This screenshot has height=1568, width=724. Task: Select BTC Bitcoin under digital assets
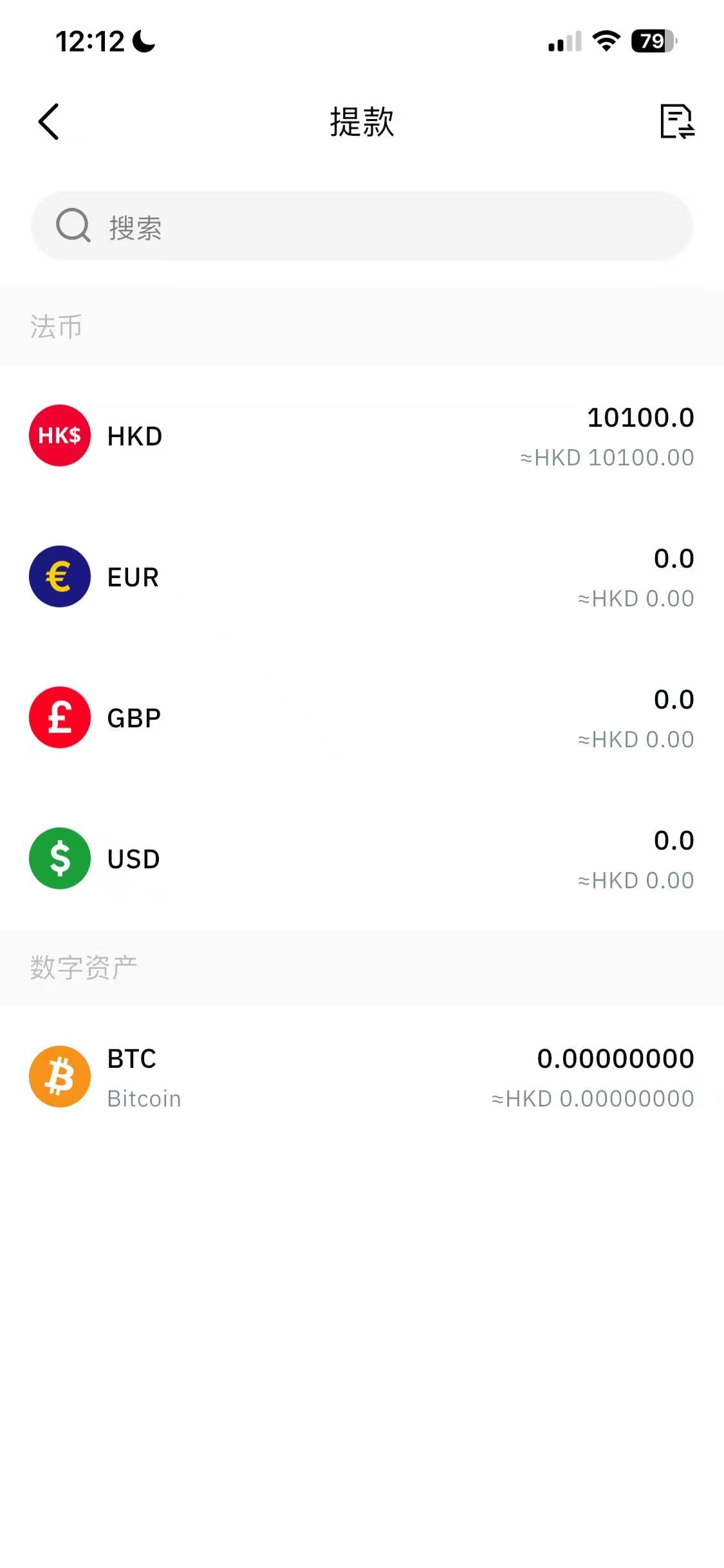(362, 1078)
